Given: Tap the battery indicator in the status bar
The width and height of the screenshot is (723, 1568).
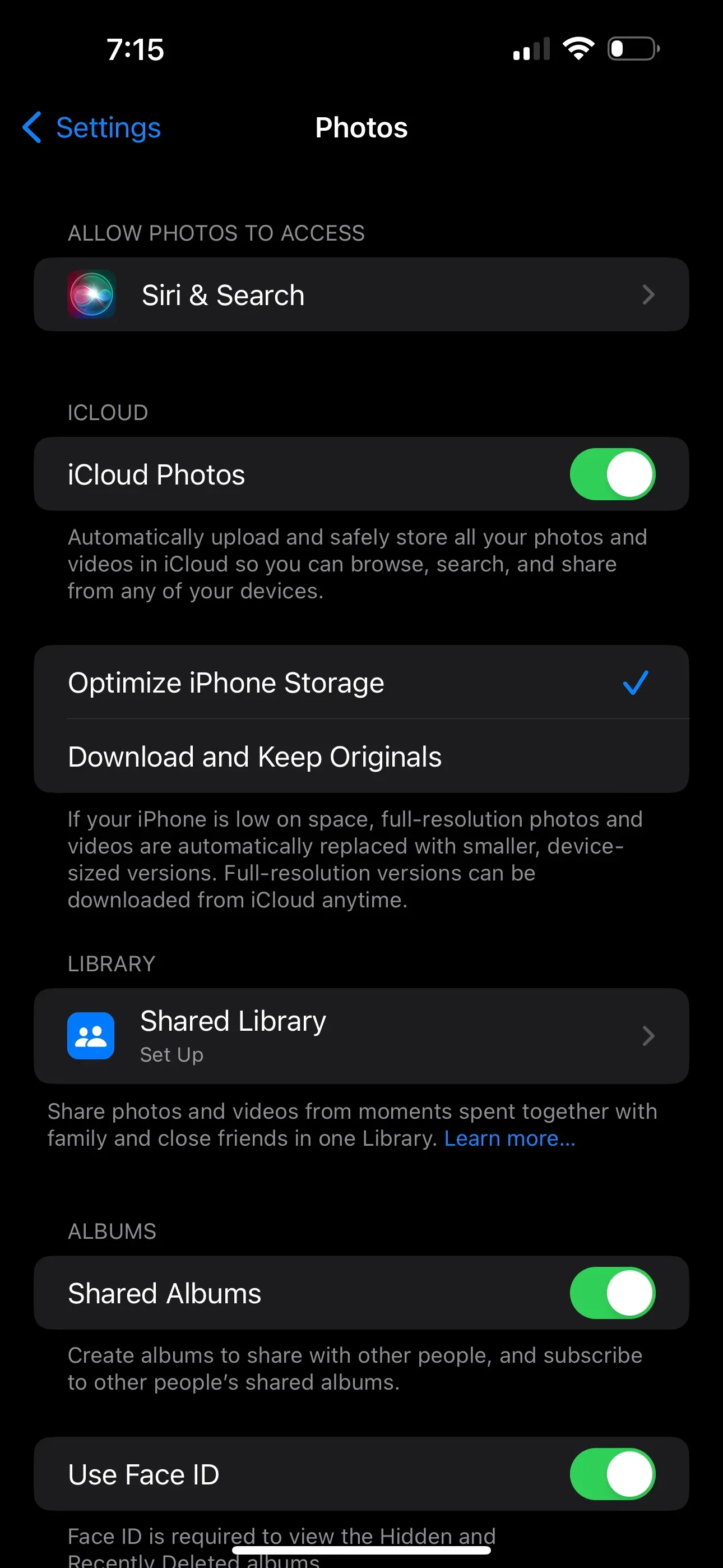Looking at the screenshot, I should point(631,49).
